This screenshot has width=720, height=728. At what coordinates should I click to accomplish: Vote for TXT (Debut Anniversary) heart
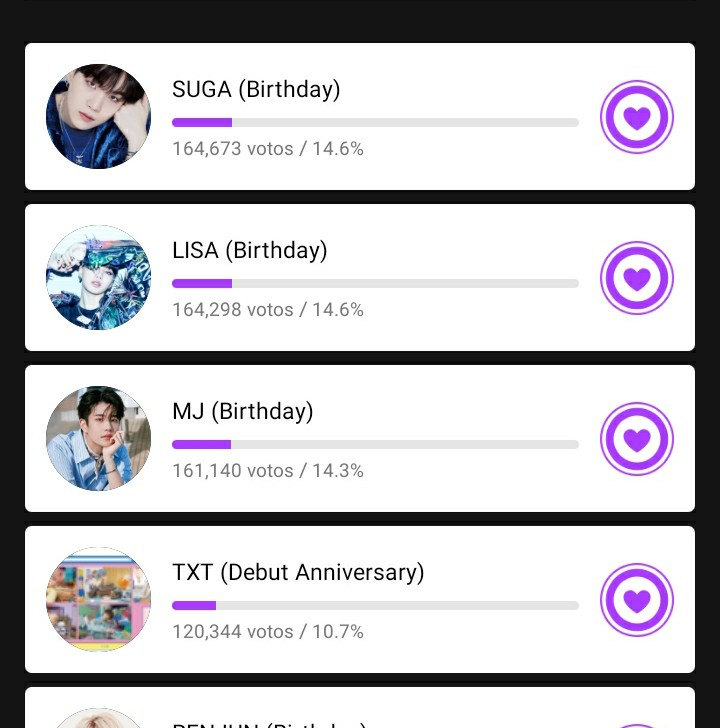tap(637, 600)
